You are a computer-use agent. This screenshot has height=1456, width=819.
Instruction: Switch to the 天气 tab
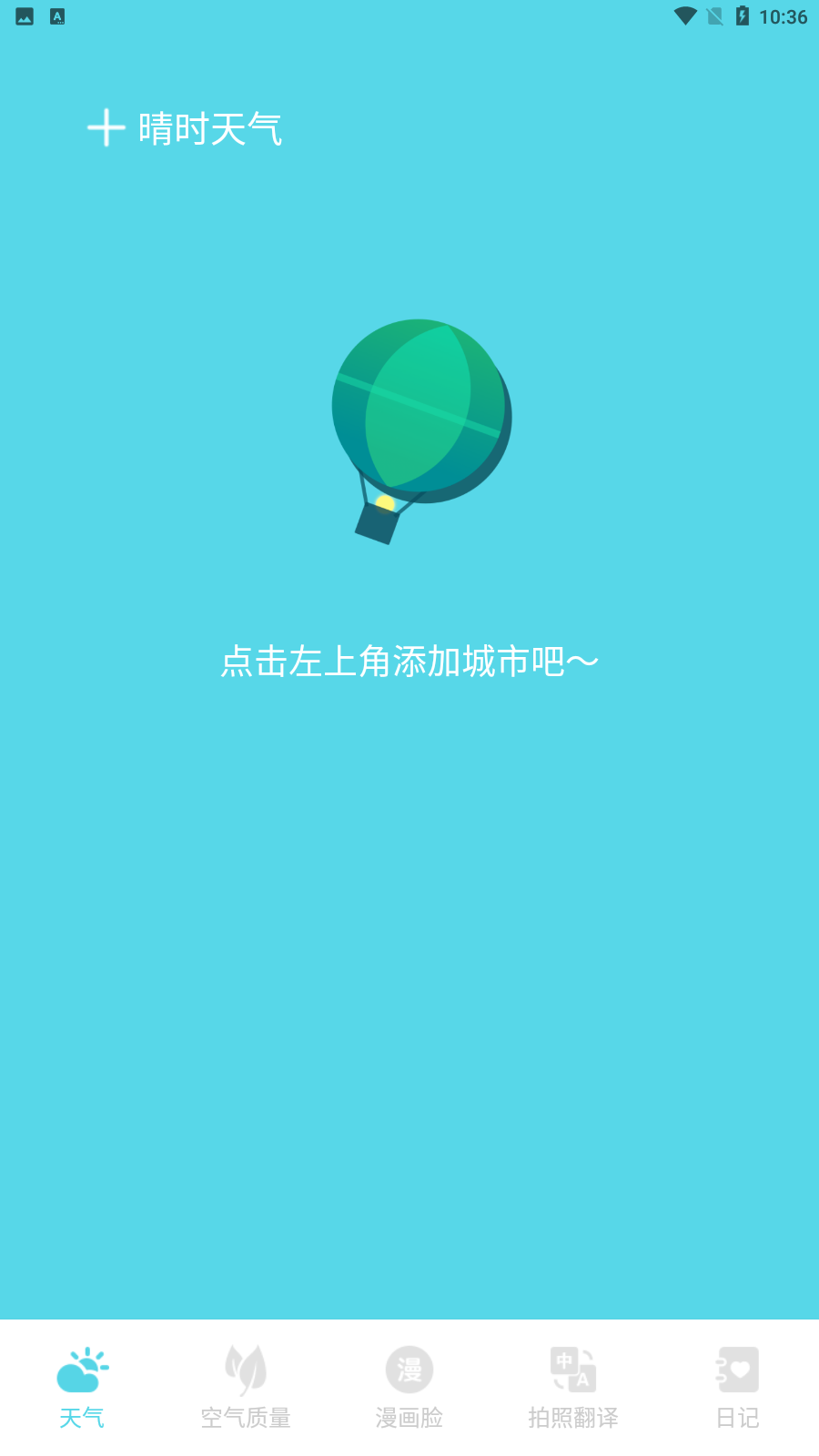(82, 1387)
